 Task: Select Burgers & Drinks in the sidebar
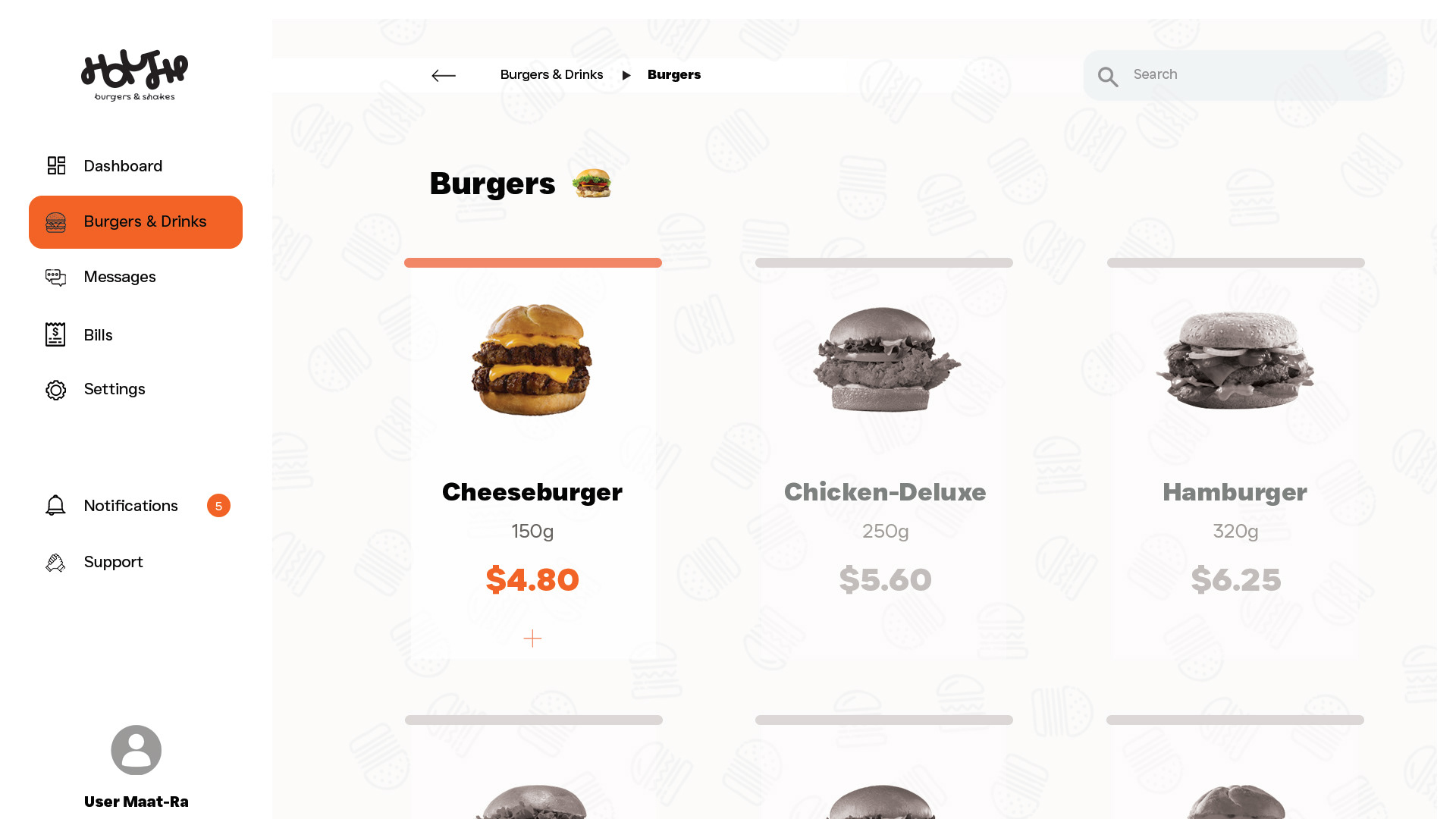[136, 222]
